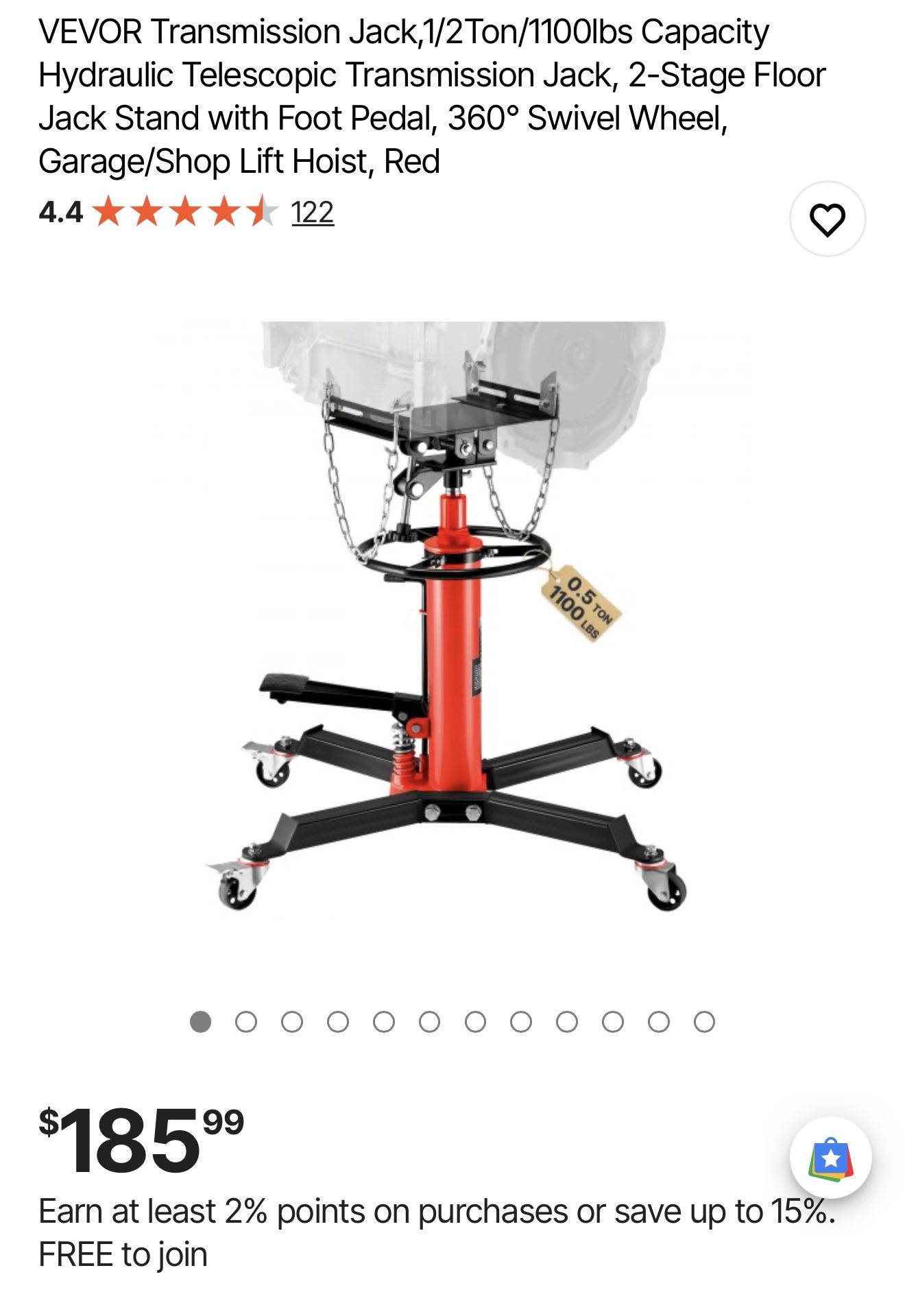
Task: Open the 122 reviews link
Action: click(x=312, y=213)
